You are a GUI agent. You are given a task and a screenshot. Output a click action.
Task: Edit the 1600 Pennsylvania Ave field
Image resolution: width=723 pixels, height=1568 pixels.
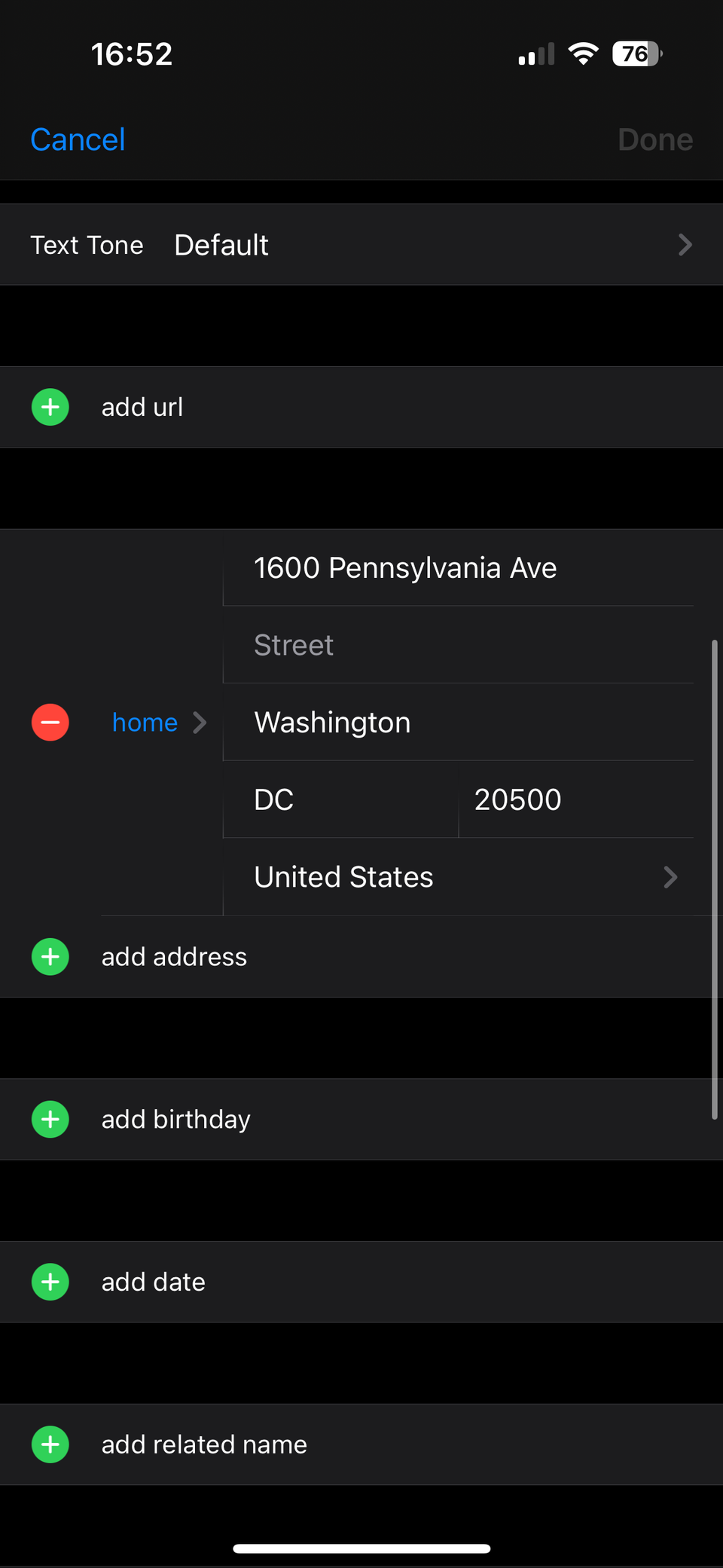coord(458,568)
